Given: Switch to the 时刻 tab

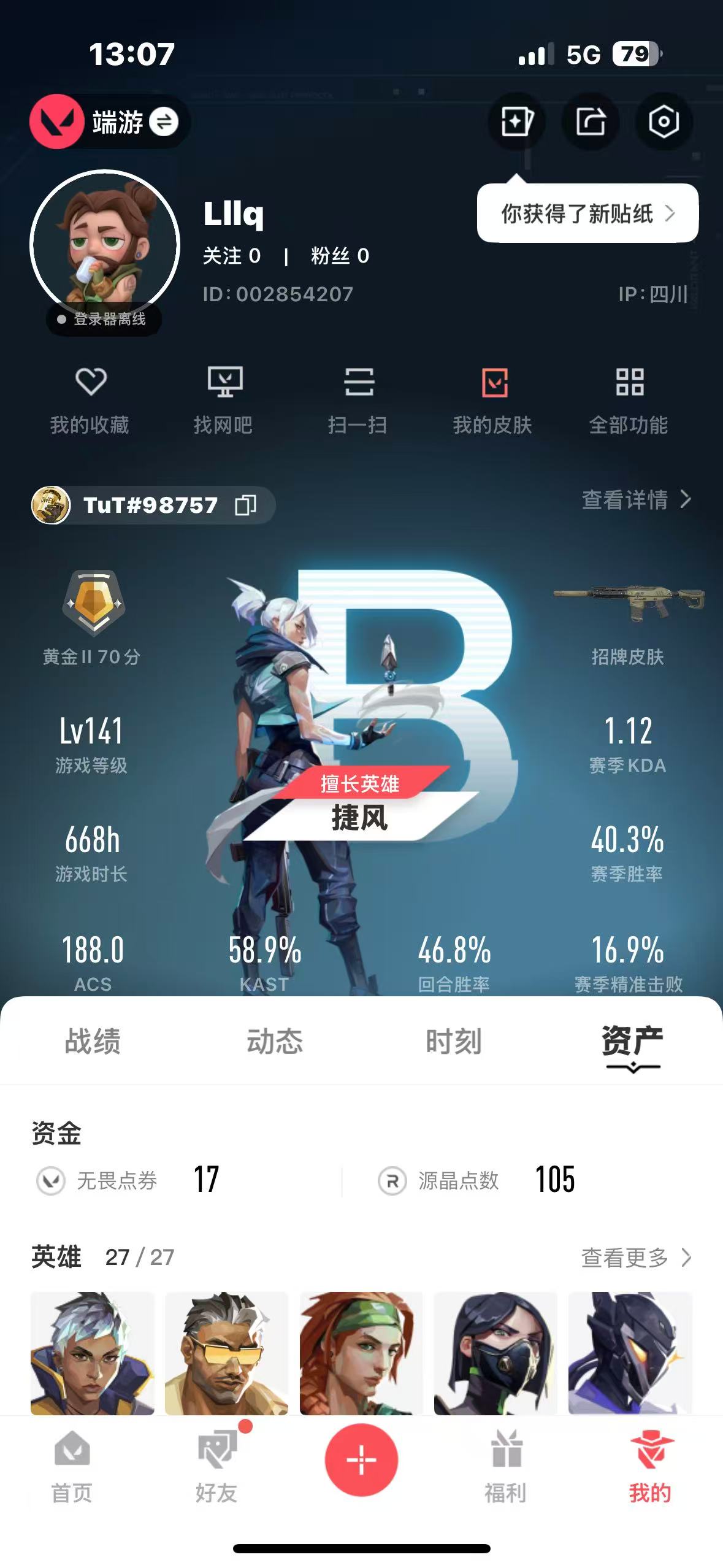Looking at the screenshot, I should [454, 1042].
